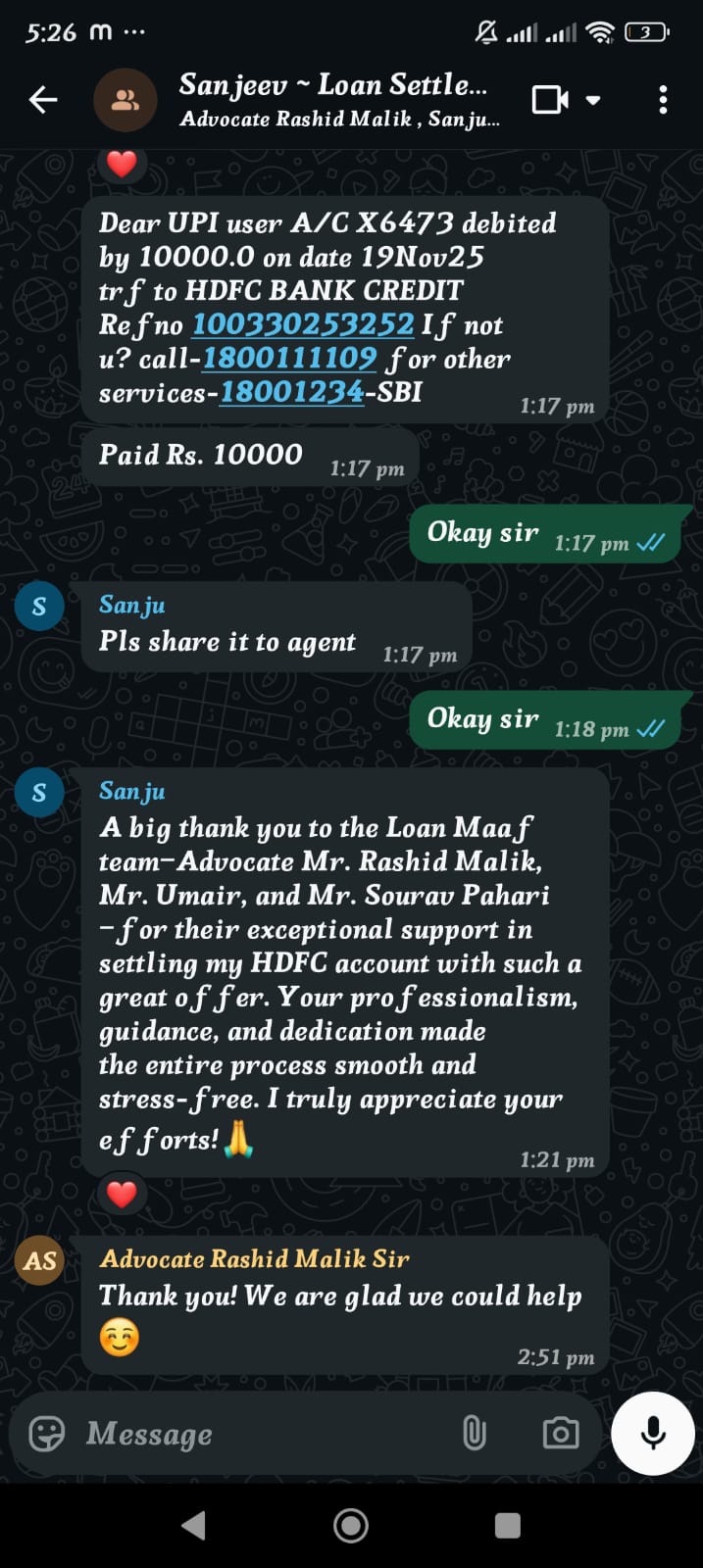Open Sanju's avatar next to 'Pls share it to agent'

point(39,607)
